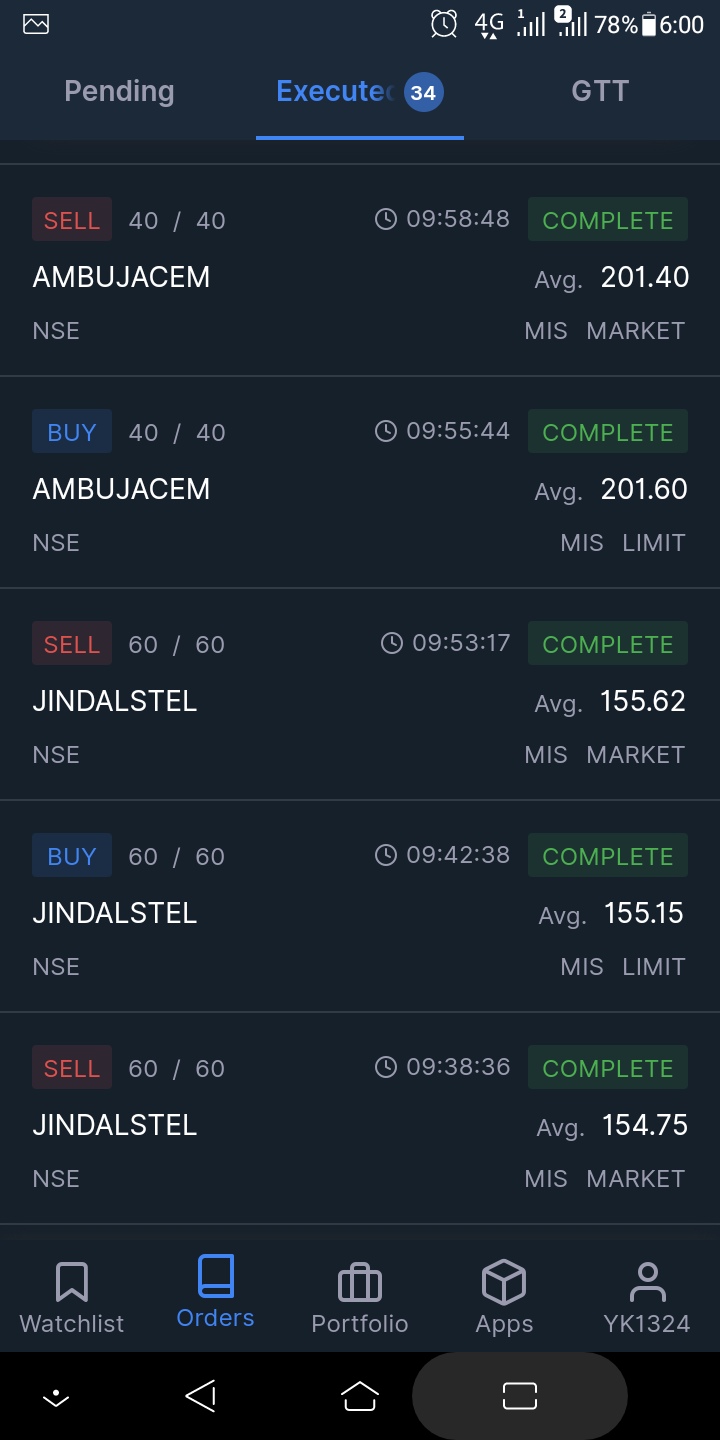
Task: Open the GTT tab
Action: [600, 92]
